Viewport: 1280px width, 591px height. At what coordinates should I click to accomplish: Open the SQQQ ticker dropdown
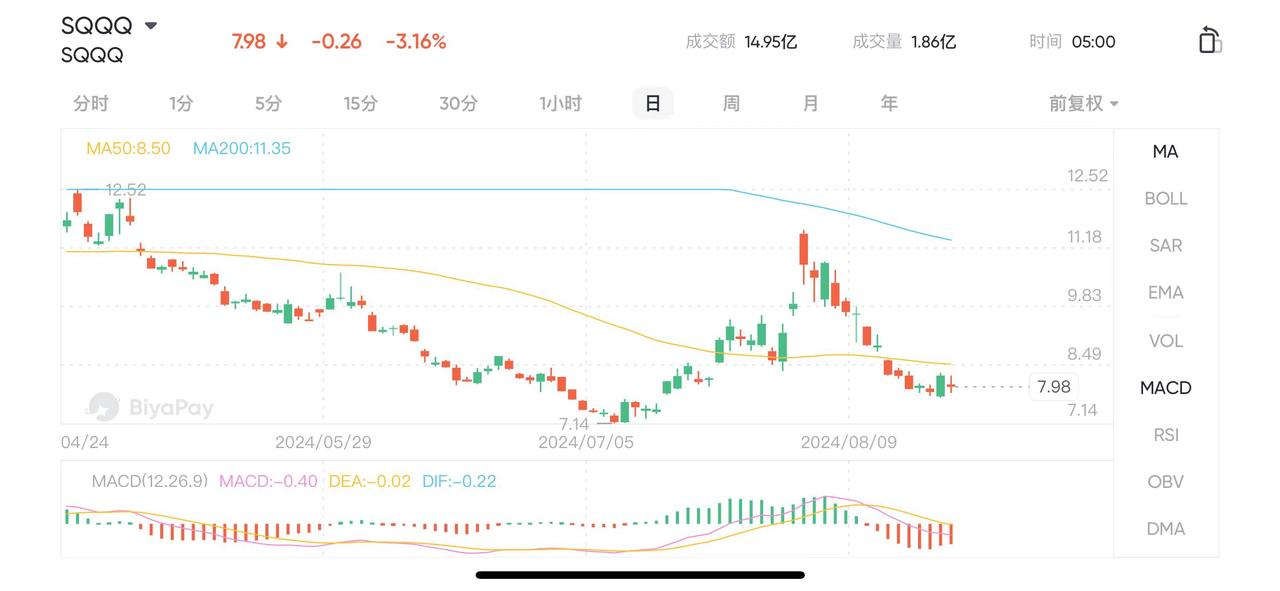click(151, 25)
